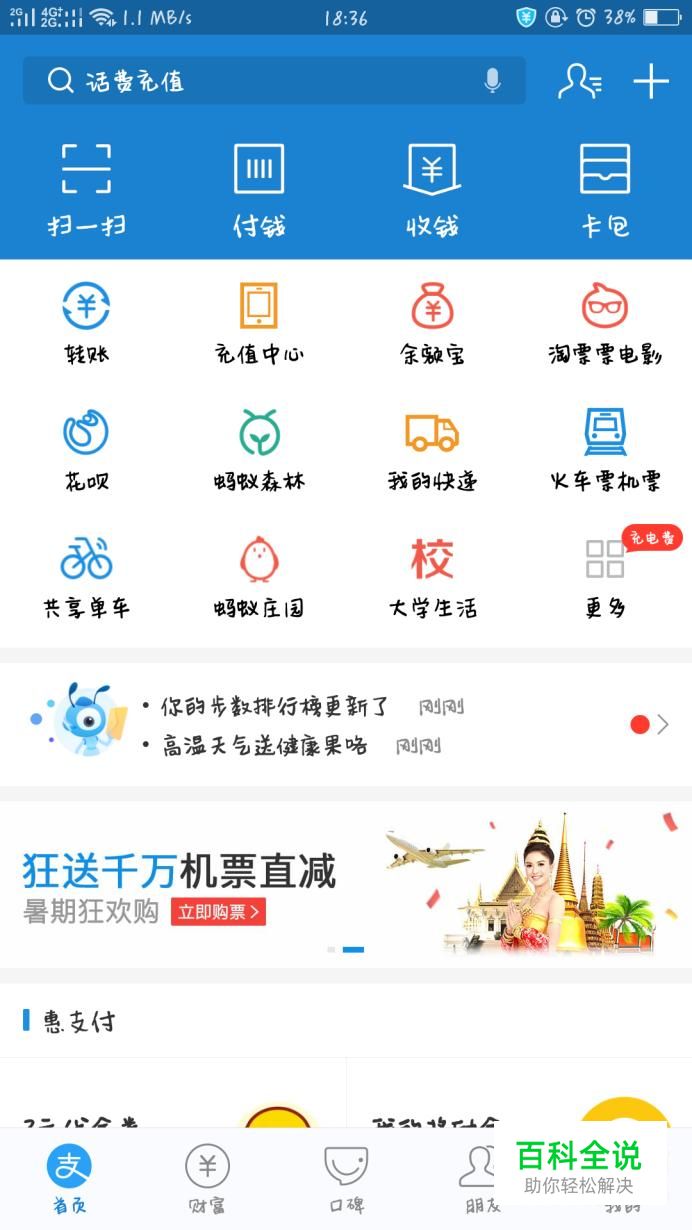
Task: Tap the microphone voice search icon
Action: (492, 81)
